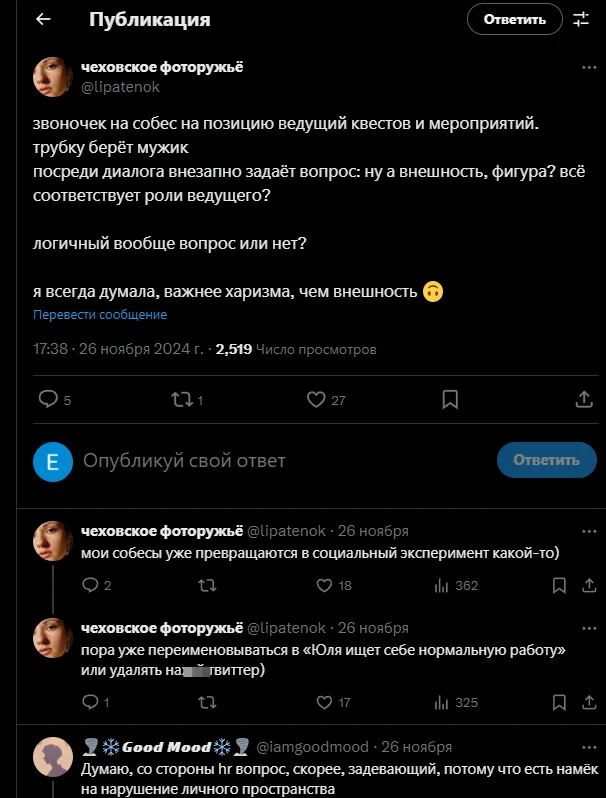Image resolution: width=606 pixels, height=798 pixels.
Task: Tap Перевести сообщение link
Action: click(x=100, y=315)
